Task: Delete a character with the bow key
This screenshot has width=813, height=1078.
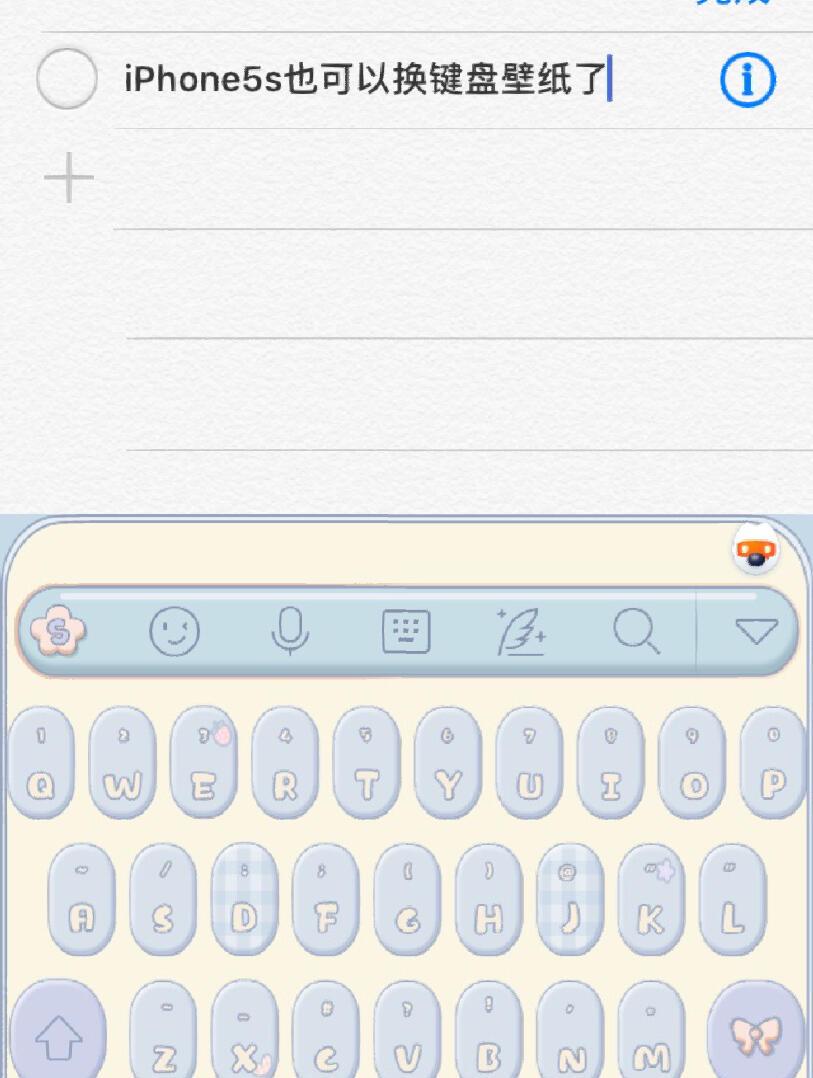Action: click(x=755, y=1034)
